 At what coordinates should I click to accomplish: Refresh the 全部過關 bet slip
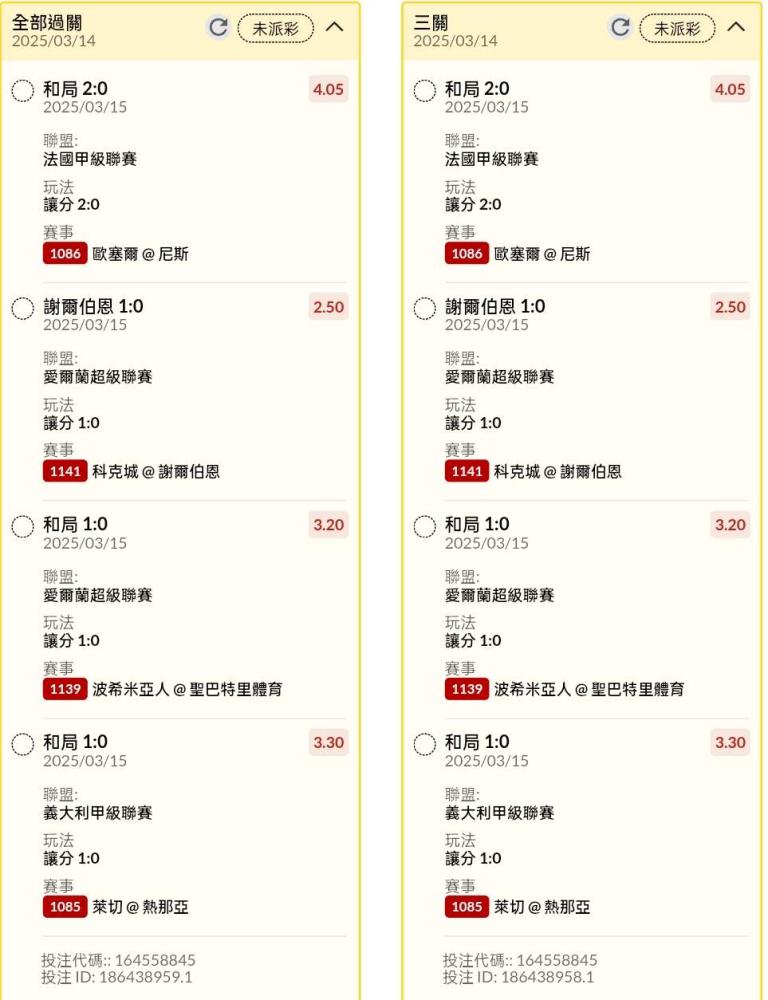[218, 27]
